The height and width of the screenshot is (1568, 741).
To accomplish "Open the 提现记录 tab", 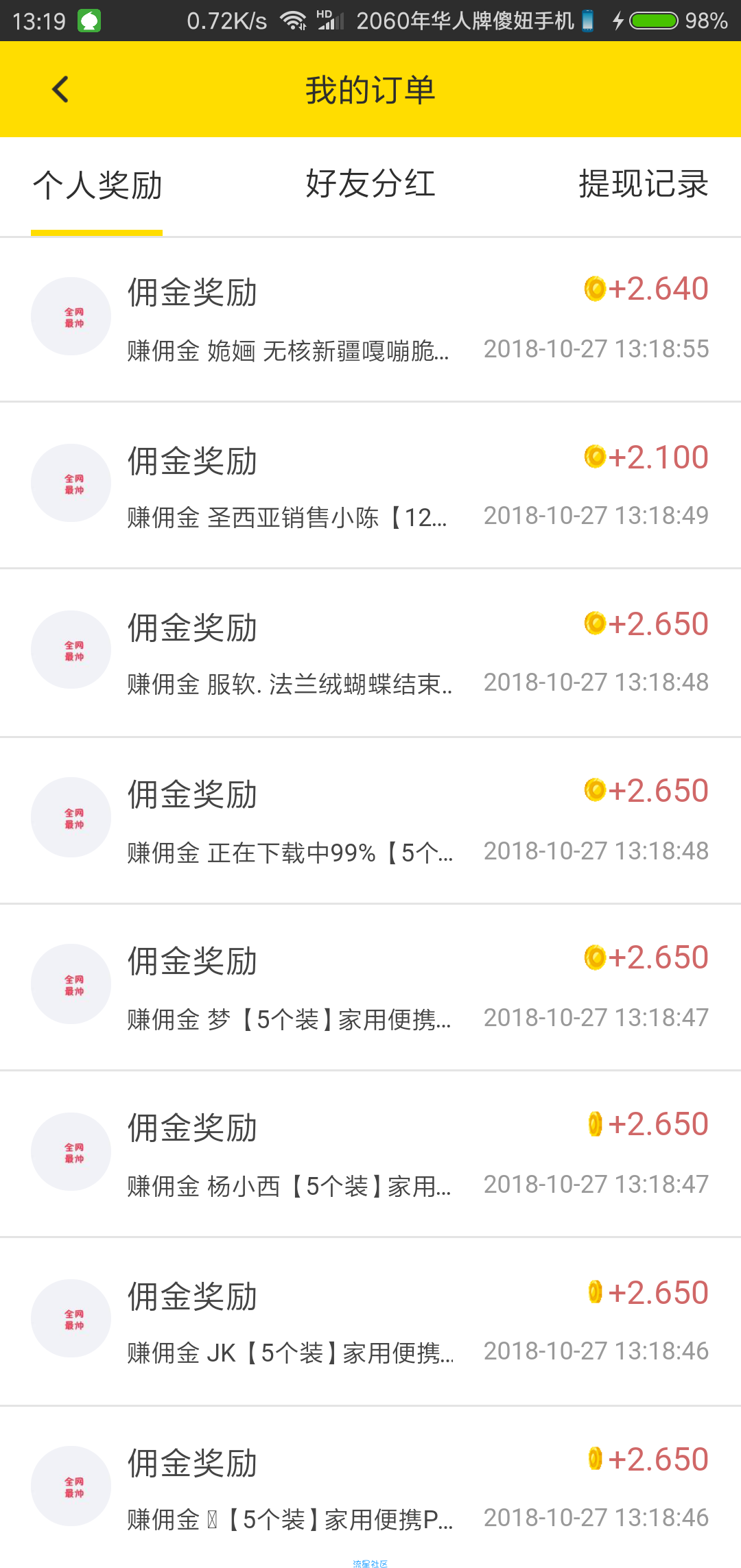I will (644, 184).
